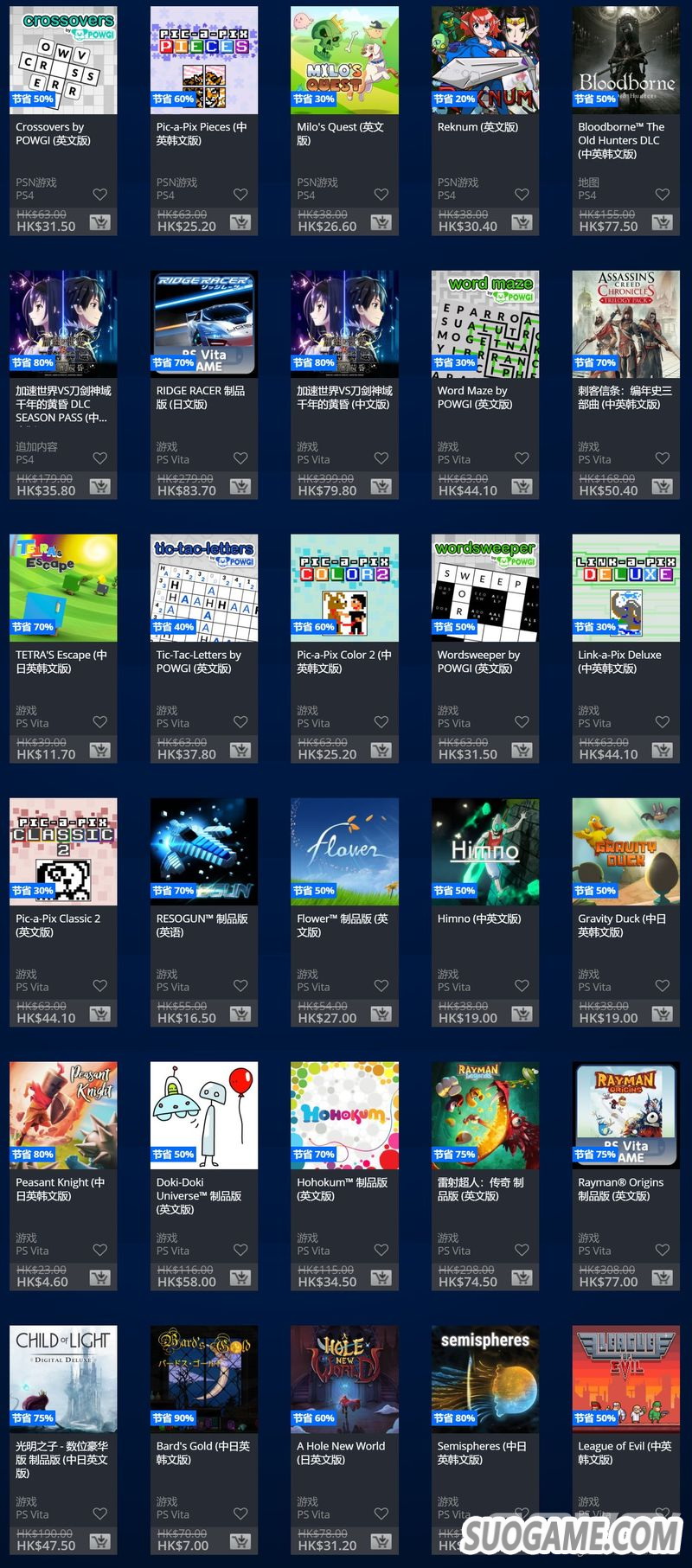This screenshot has width=692, height=1568.
Task: Open the Bloodborne The Old Hunters card
Action: click(625, 61)
